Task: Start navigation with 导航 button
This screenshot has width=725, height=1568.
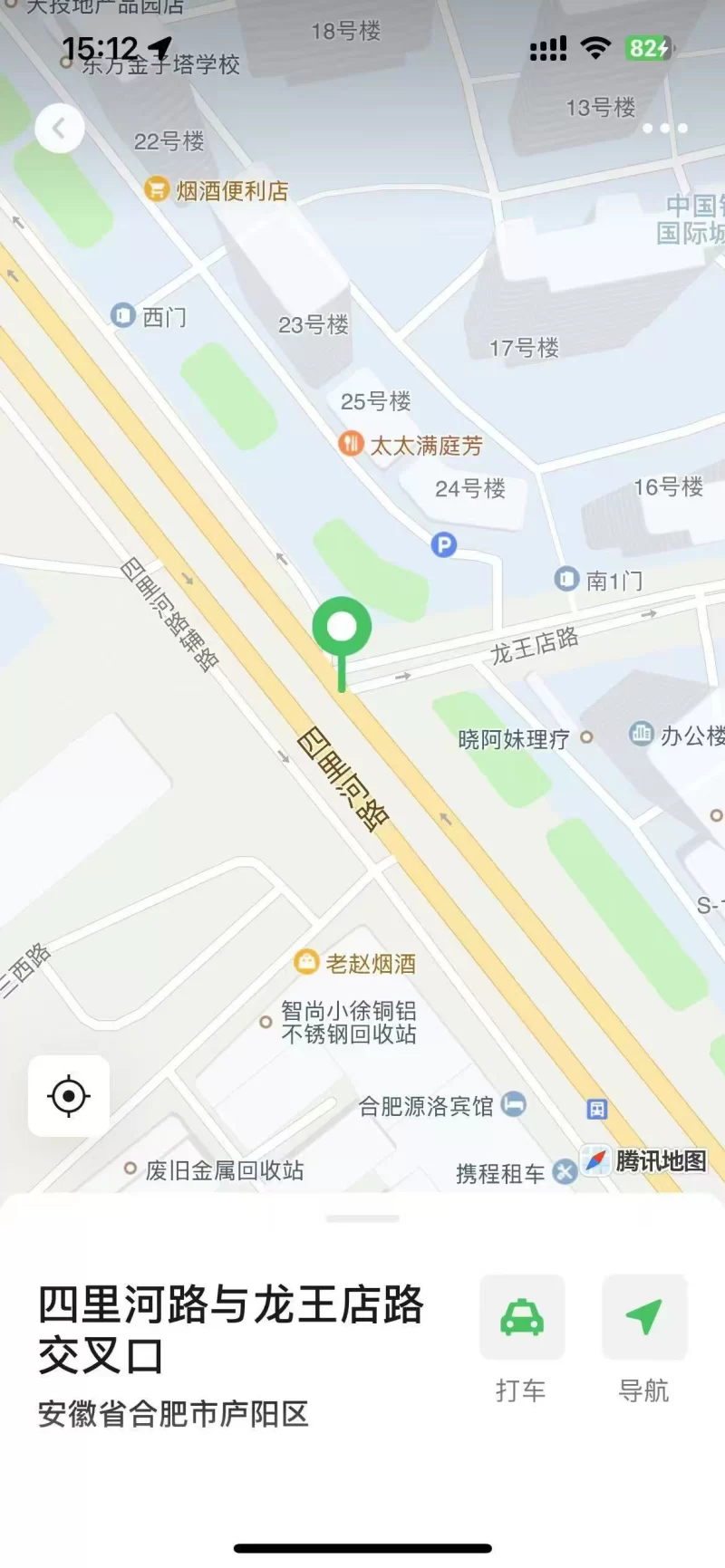Action: 643,1318
